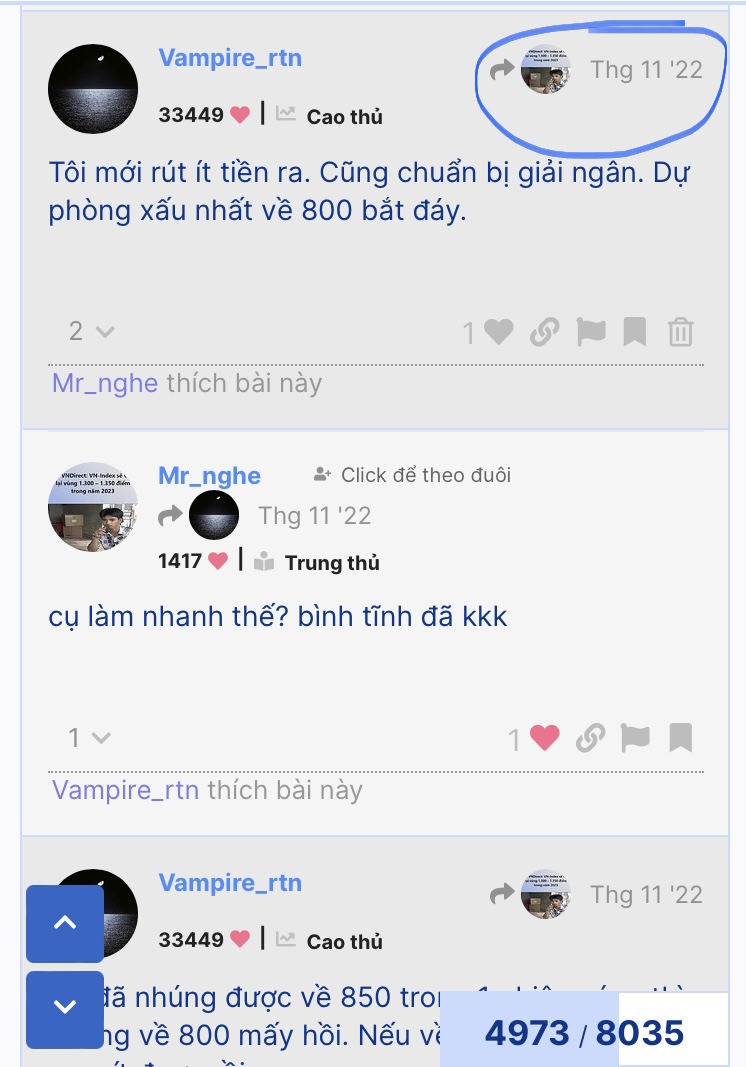
Task: Open Vampire_rtn's profile on the "Tôi mới rút" post
Action: pyautogui.click(x=229, y=58)
